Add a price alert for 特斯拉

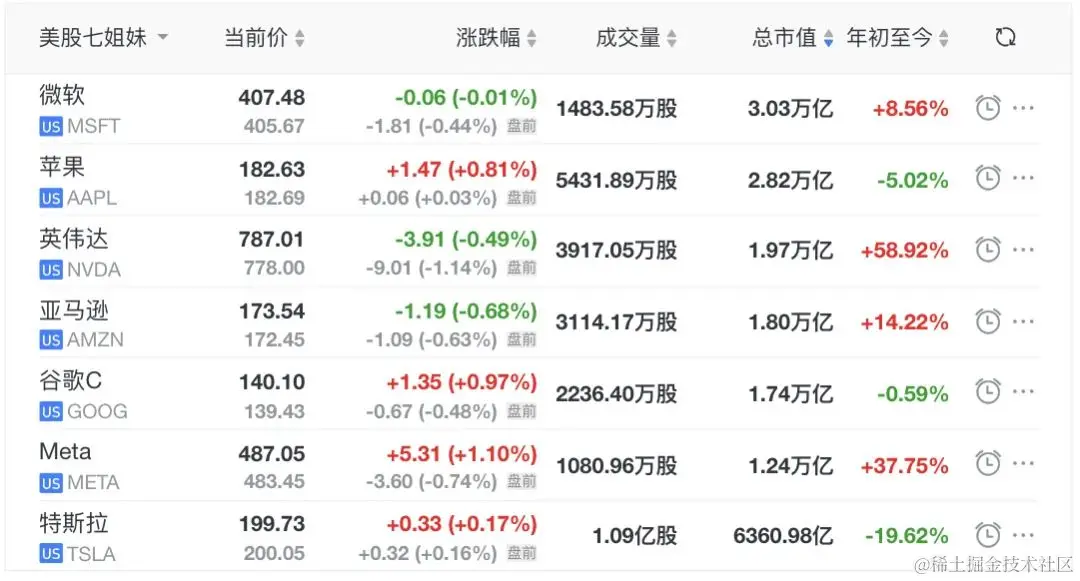pyautogui.click(x=988, y=535)
